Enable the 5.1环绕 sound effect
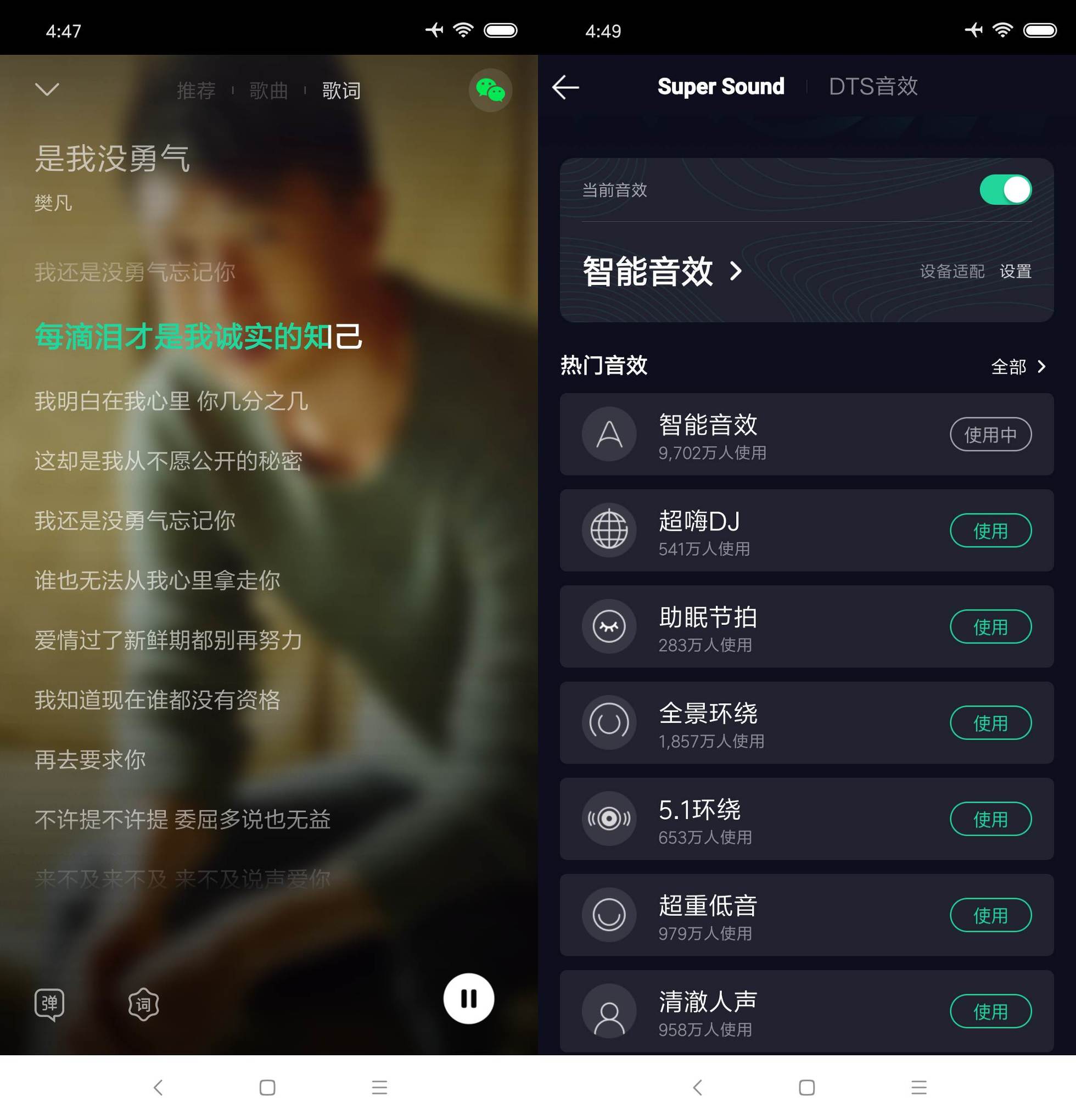The image size is (1076, 1120). click(x=990, y=819)
